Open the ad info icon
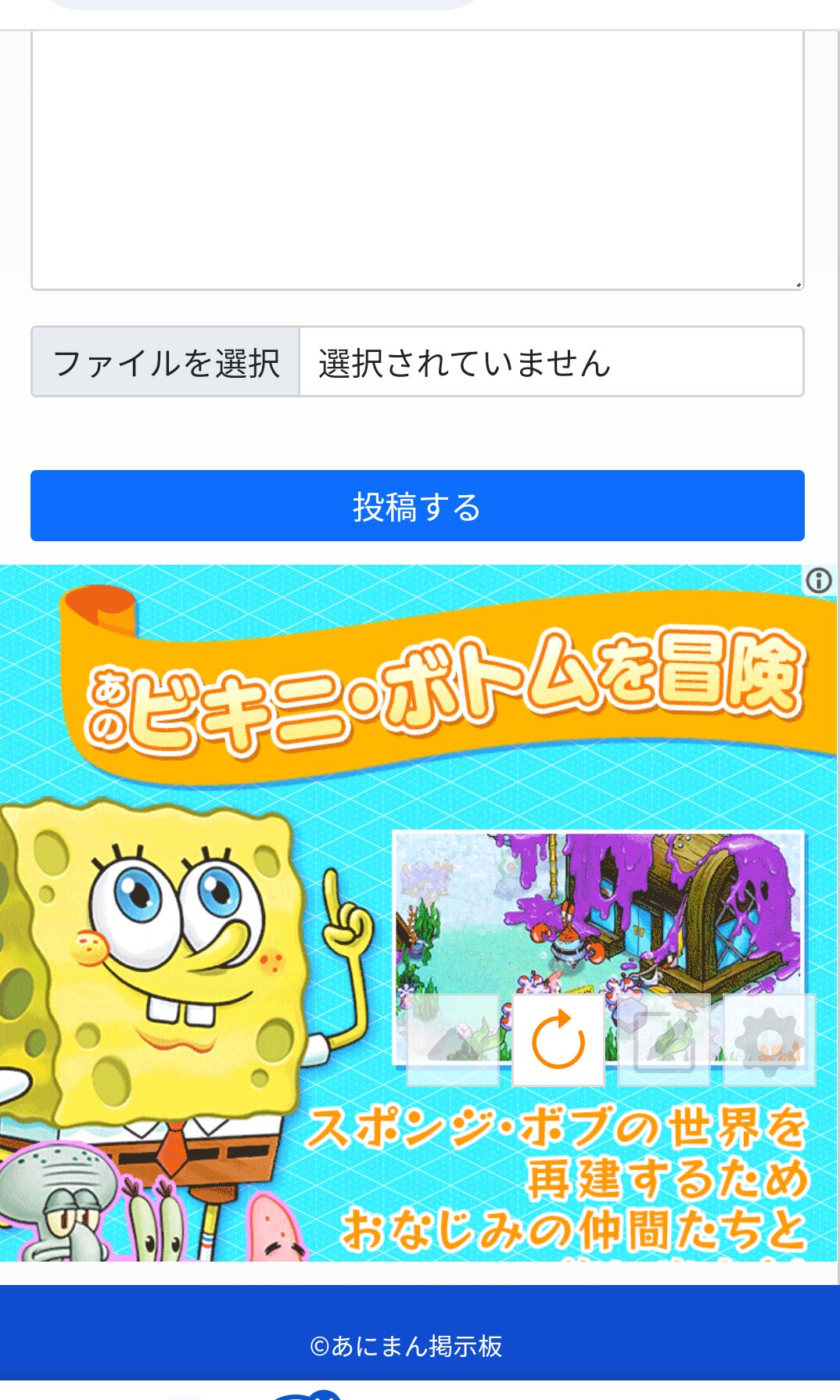Screen dimensions: 840x1400 819,581
